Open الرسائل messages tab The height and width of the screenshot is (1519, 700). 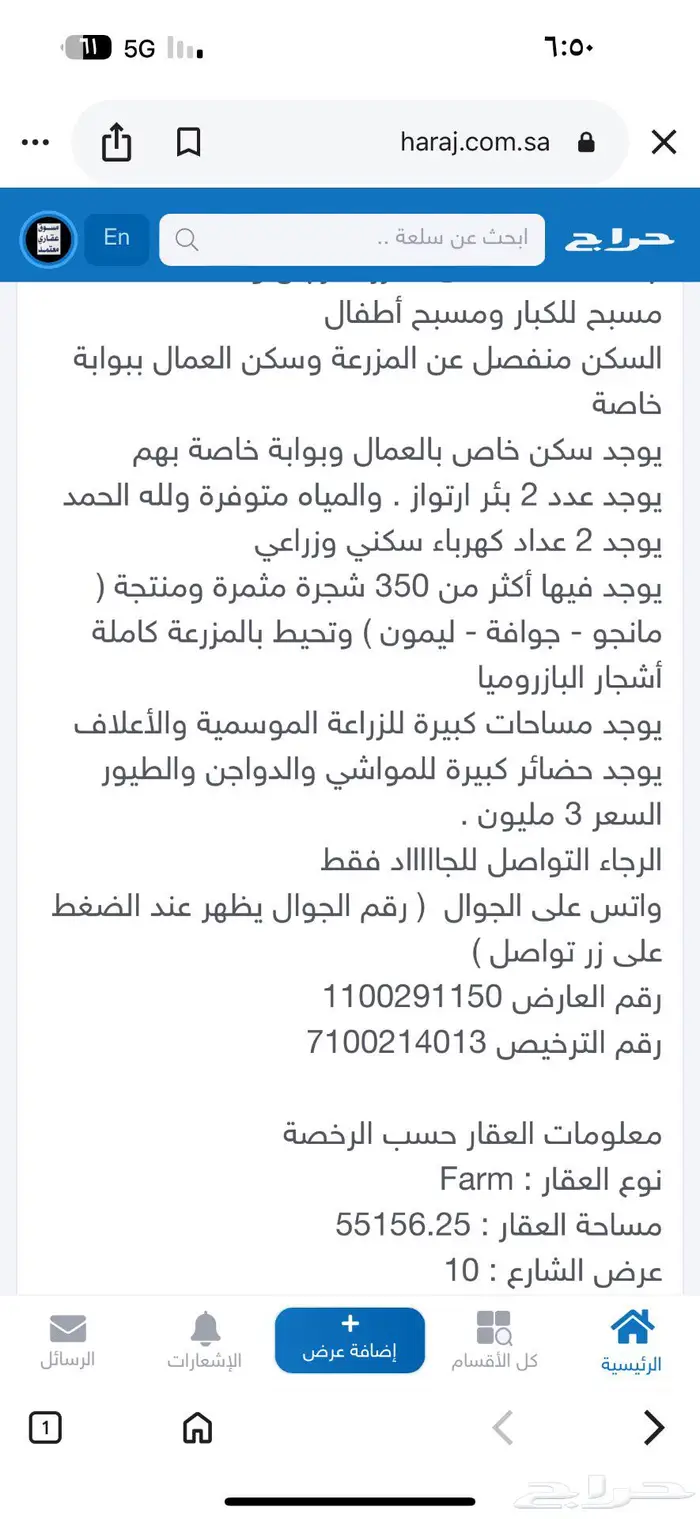[x=68, y=1341]
